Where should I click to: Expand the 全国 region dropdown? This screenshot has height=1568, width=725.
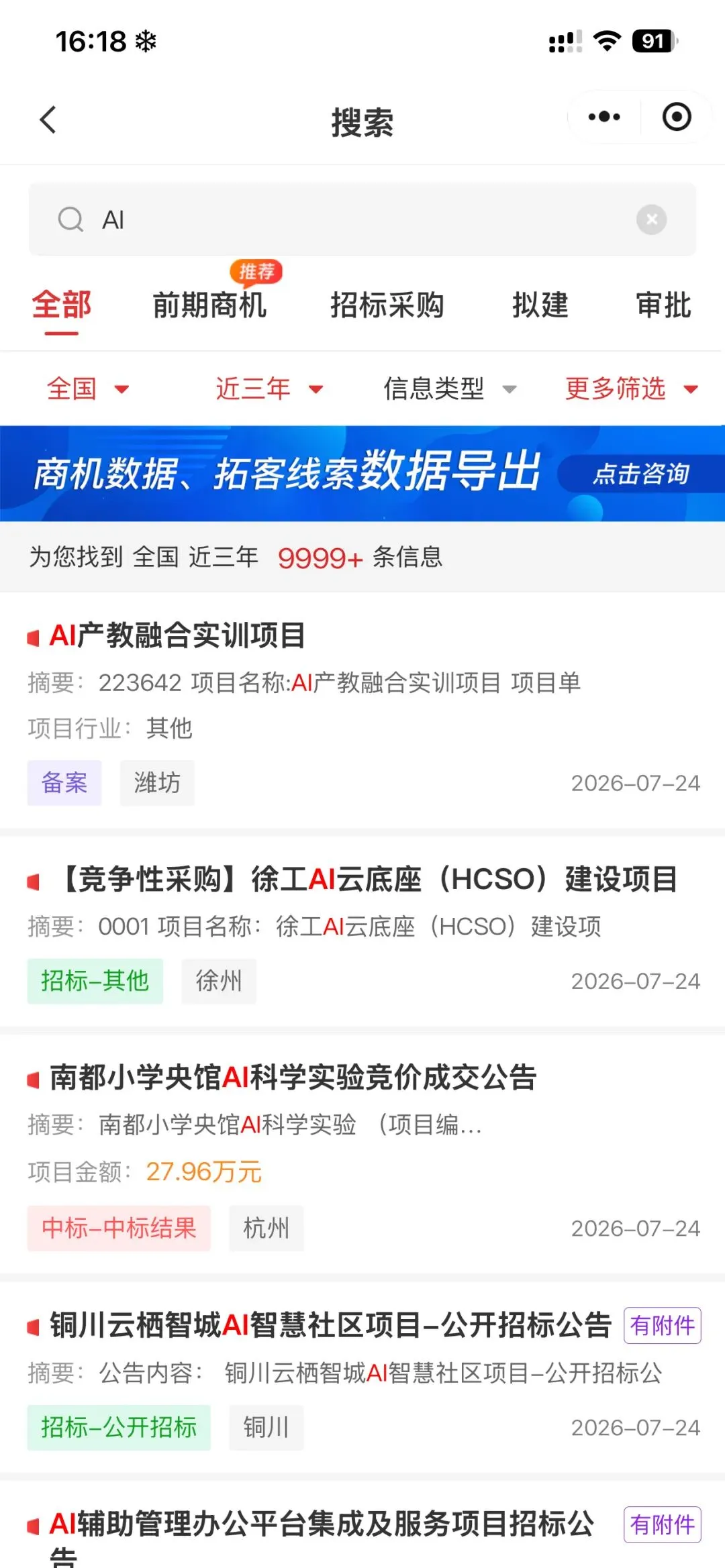tap(88, 388)
